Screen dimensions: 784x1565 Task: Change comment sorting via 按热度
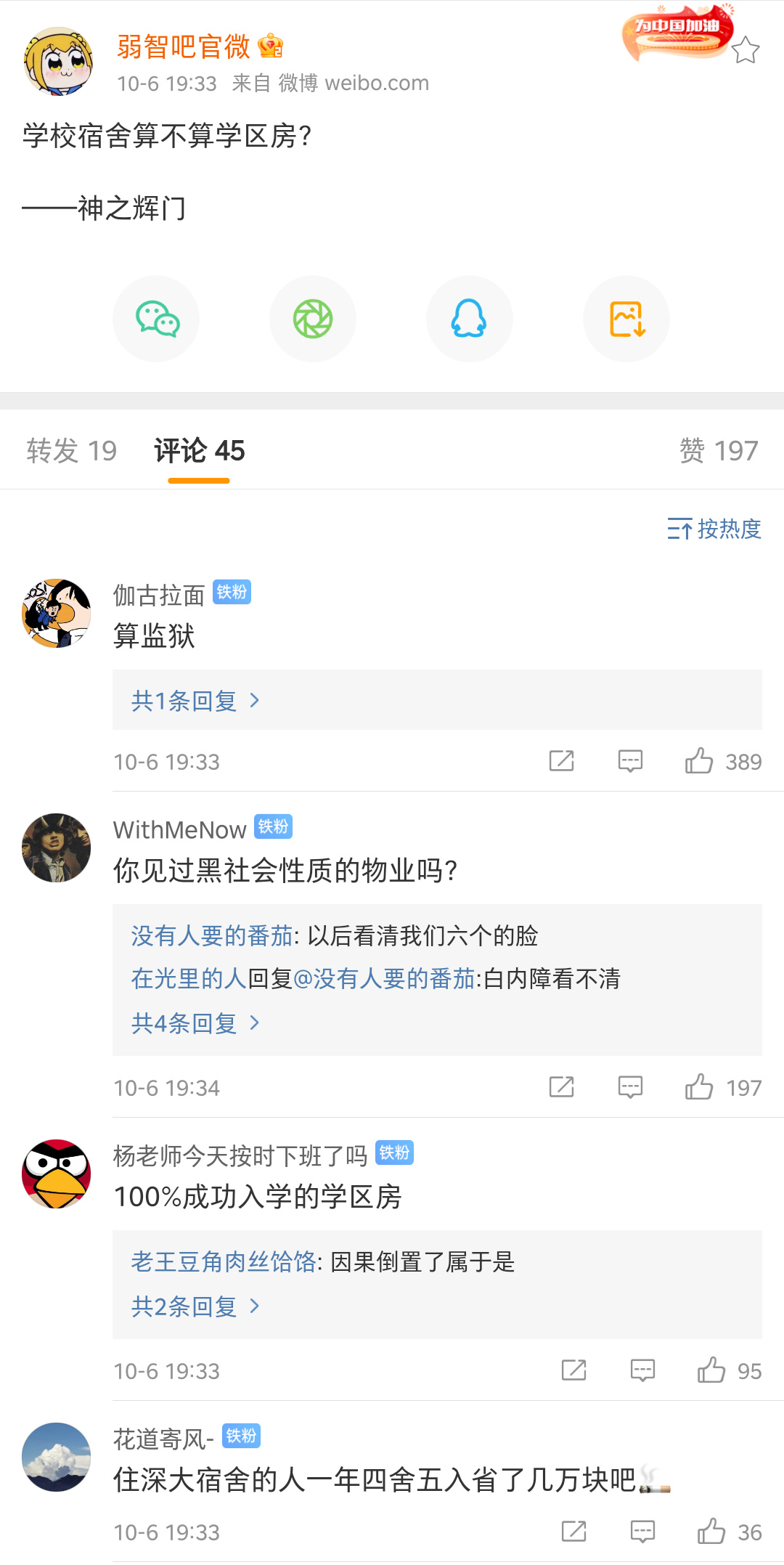coord(714,529)
